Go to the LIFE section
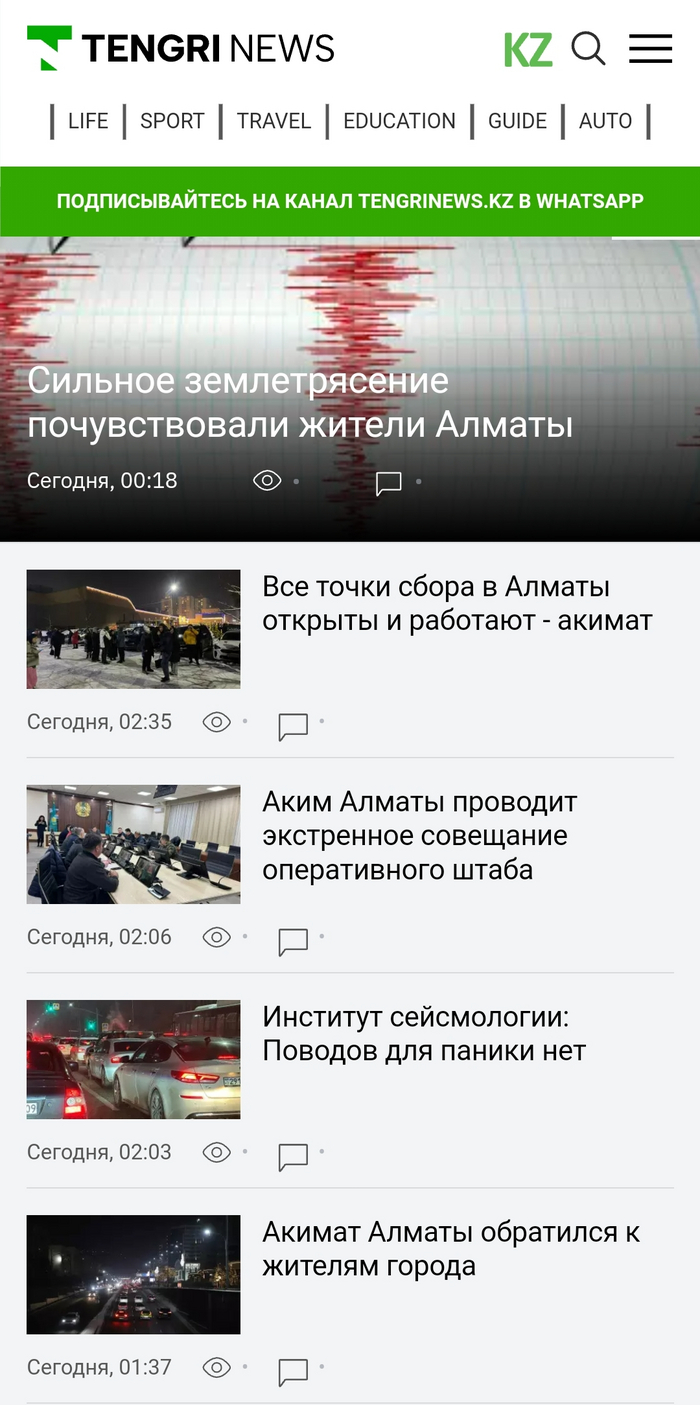The width and height of the screenshot is (700, 1405). [x=88, y=121]
